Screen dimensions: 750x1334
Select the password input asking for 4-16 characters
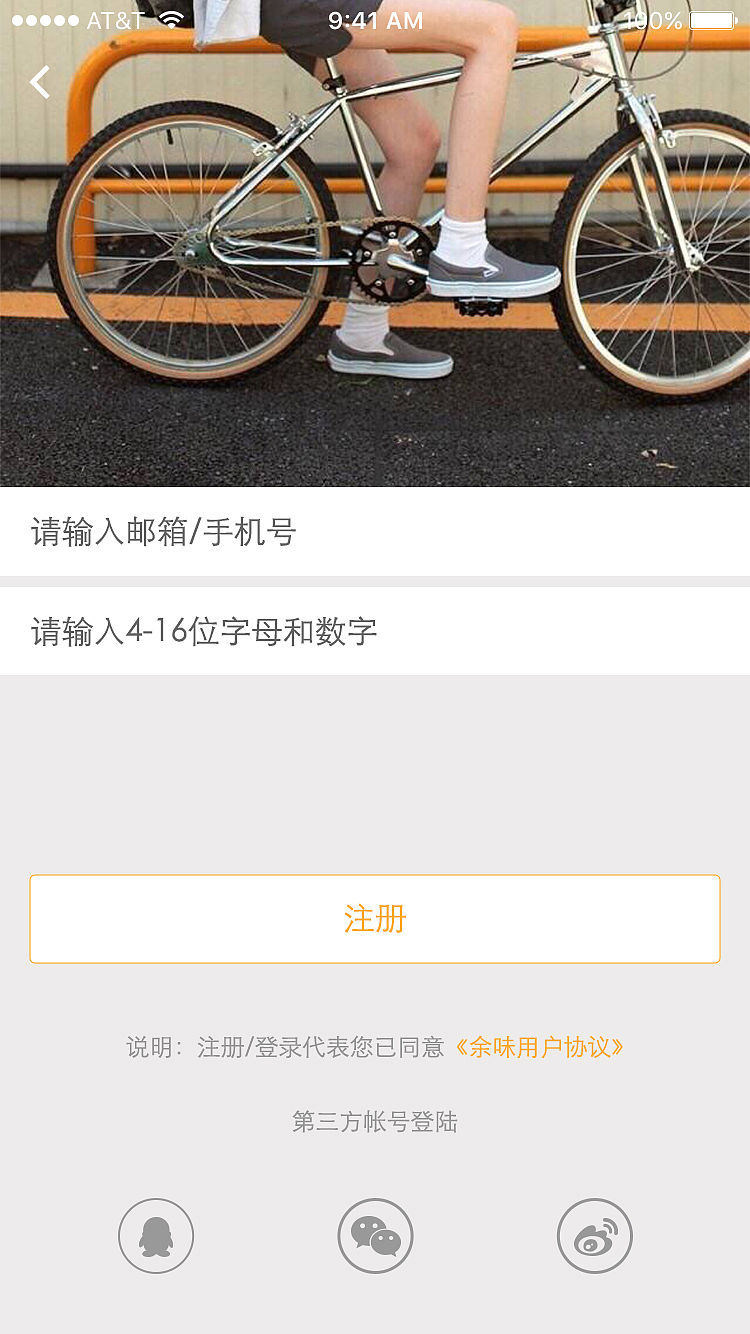pos(375,631)
